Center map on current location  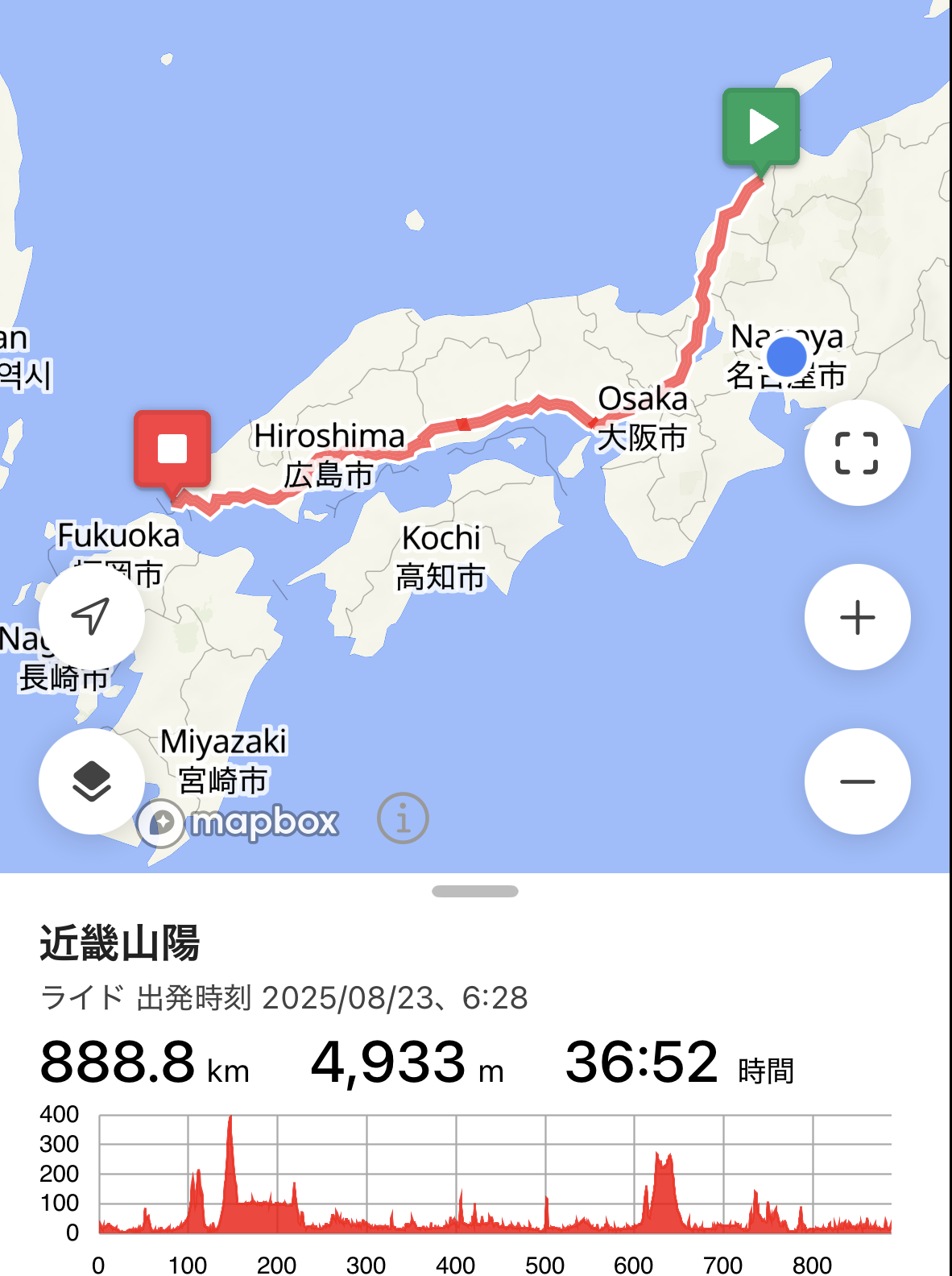tap(92, 617)
